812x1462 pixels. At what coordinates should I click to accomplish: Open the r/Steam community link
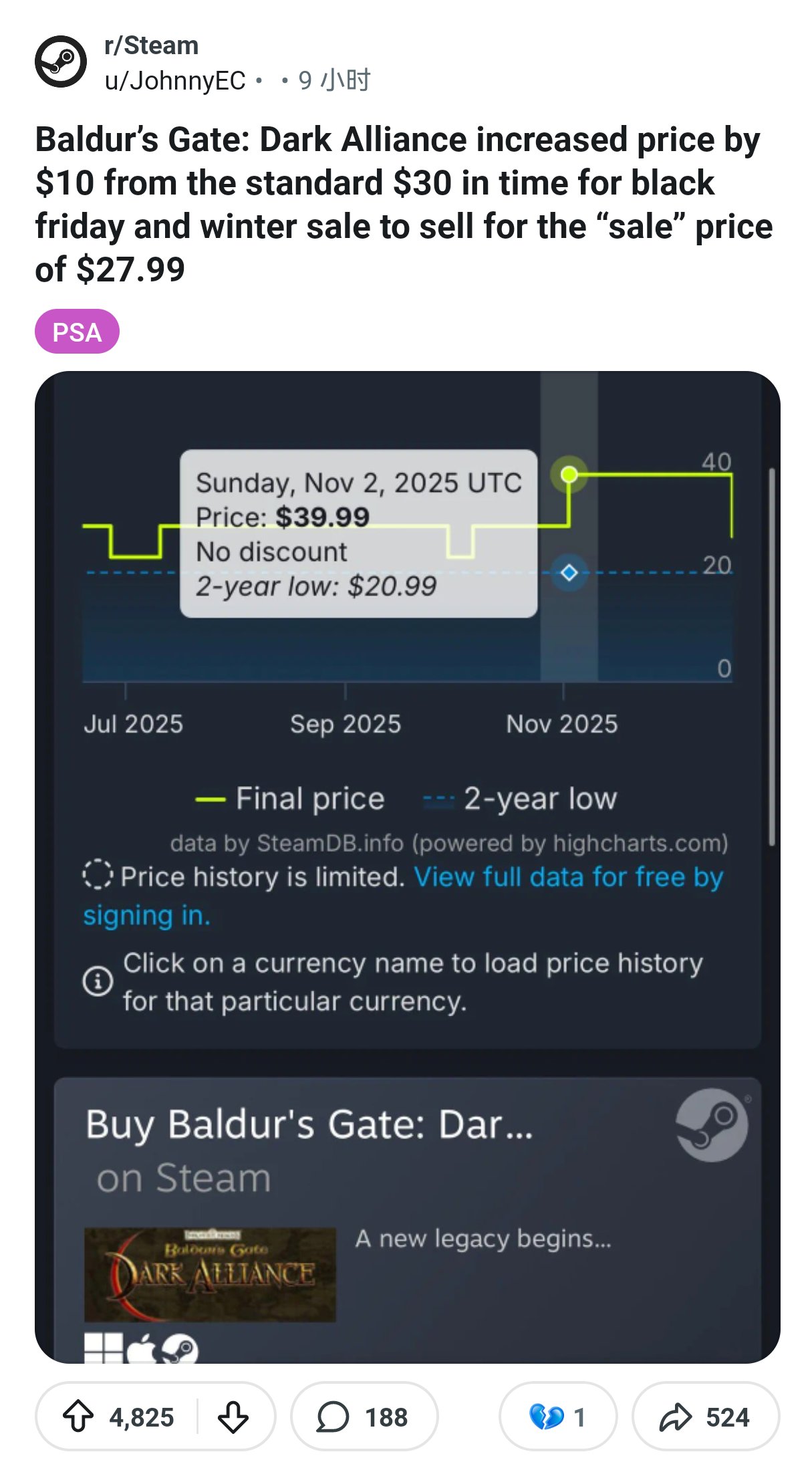[152, 45]
